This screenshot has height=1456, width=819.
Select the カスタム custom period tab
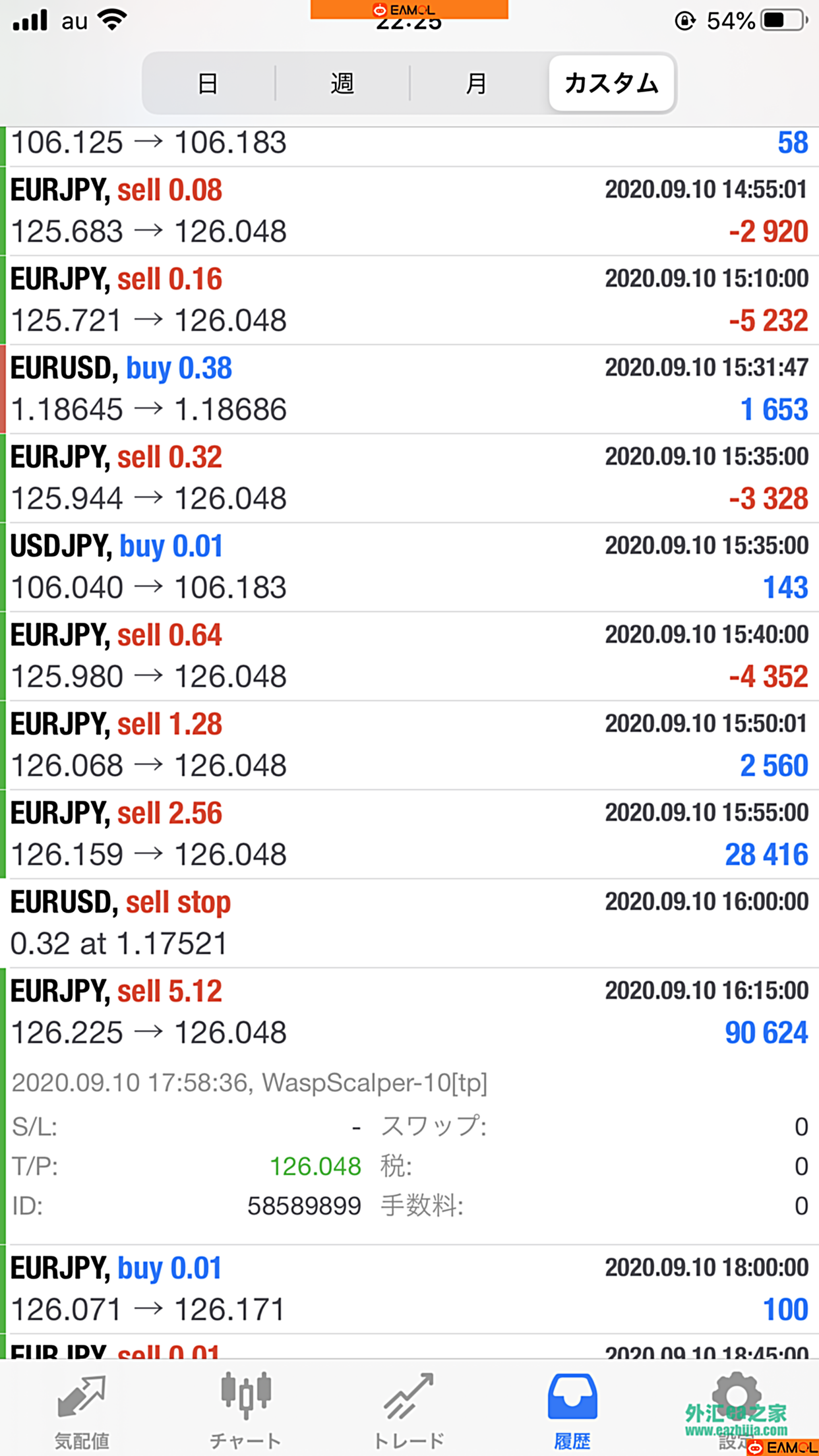pos(611,84)
